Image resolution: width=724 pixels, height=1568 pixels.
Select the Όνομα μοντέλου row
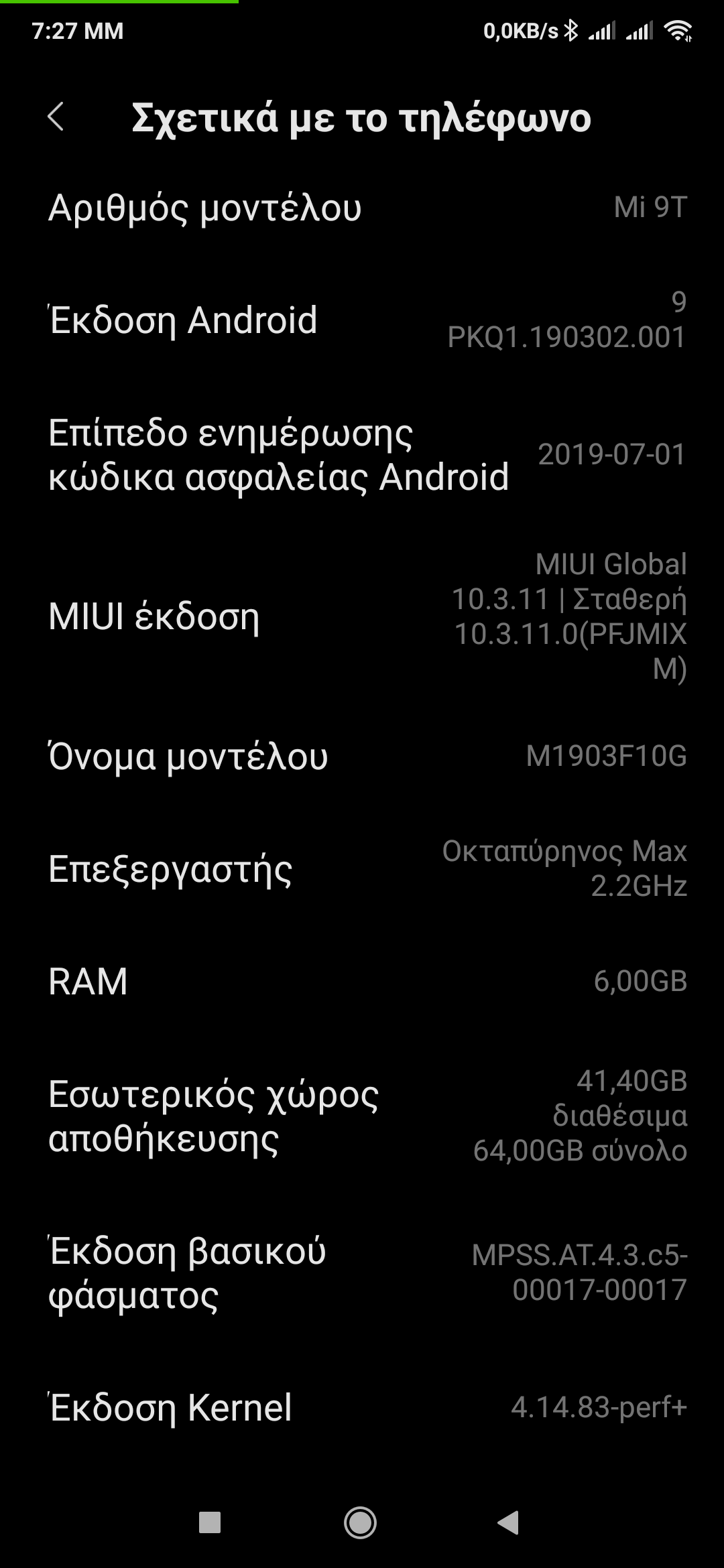[x=362, y=757]
